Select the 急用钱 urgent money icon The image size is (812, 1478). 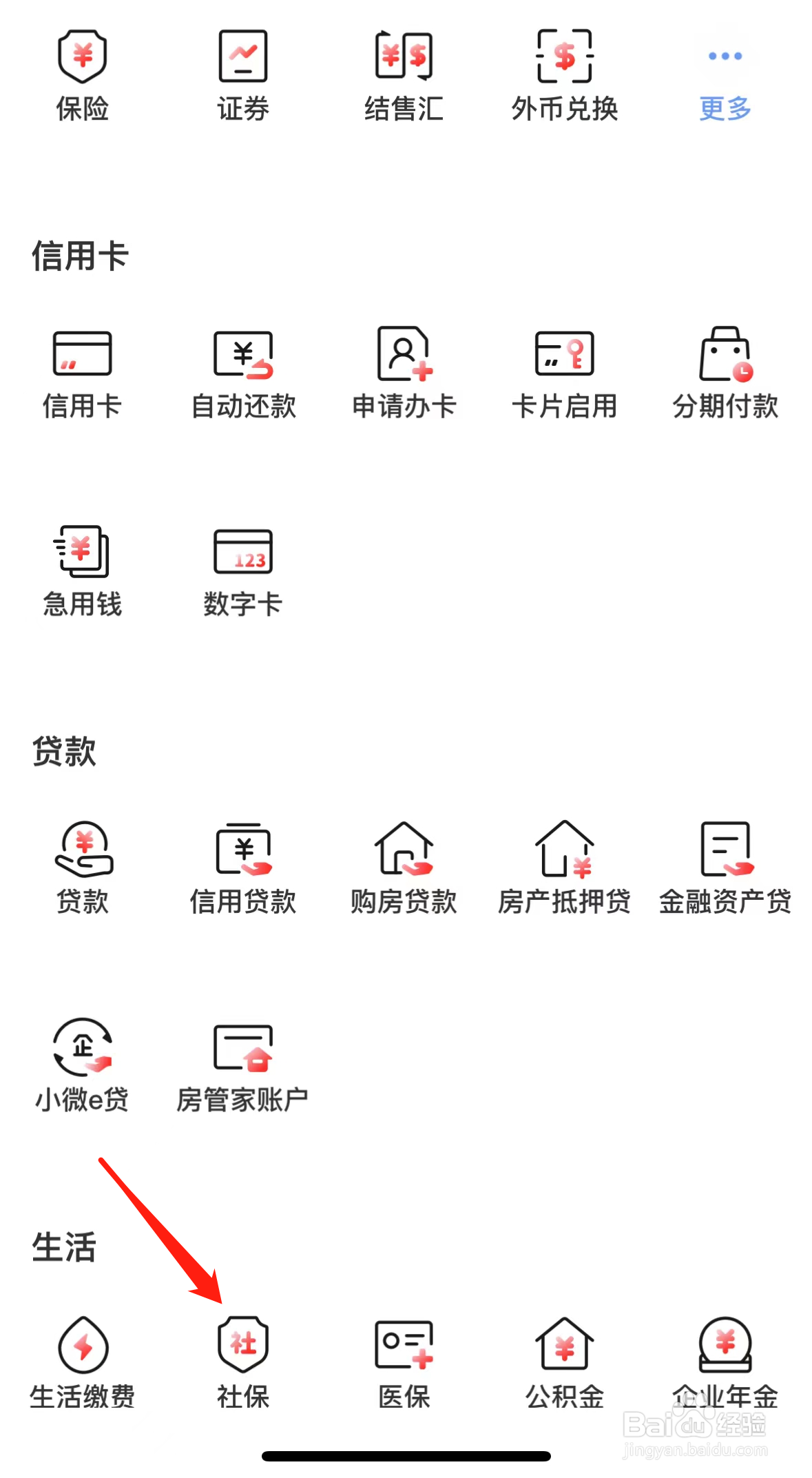[x=81, y=572]
